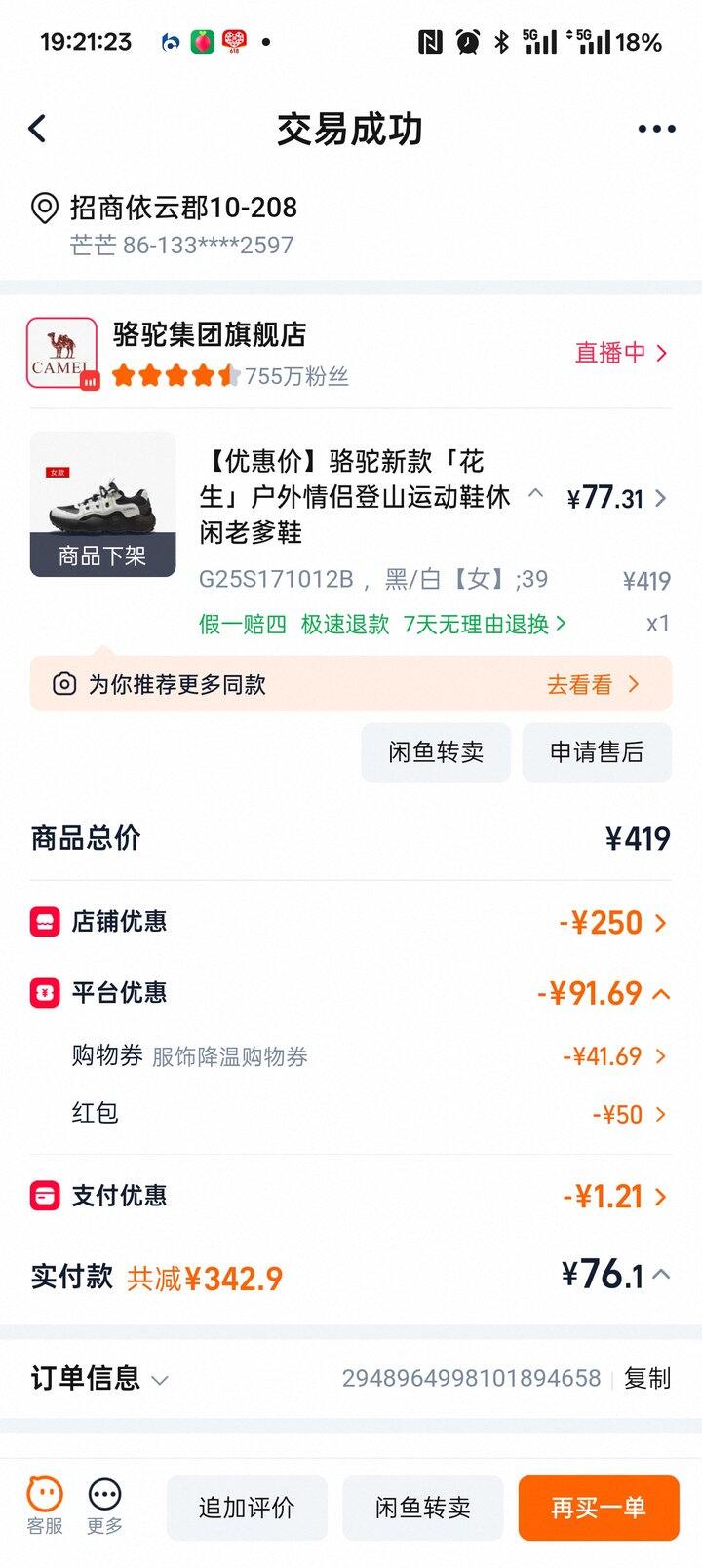Open the 骆驼 sneaker product thumbnail
Image resolution: width=702 pixels, height=1568 pixels.
coord(103,504)
